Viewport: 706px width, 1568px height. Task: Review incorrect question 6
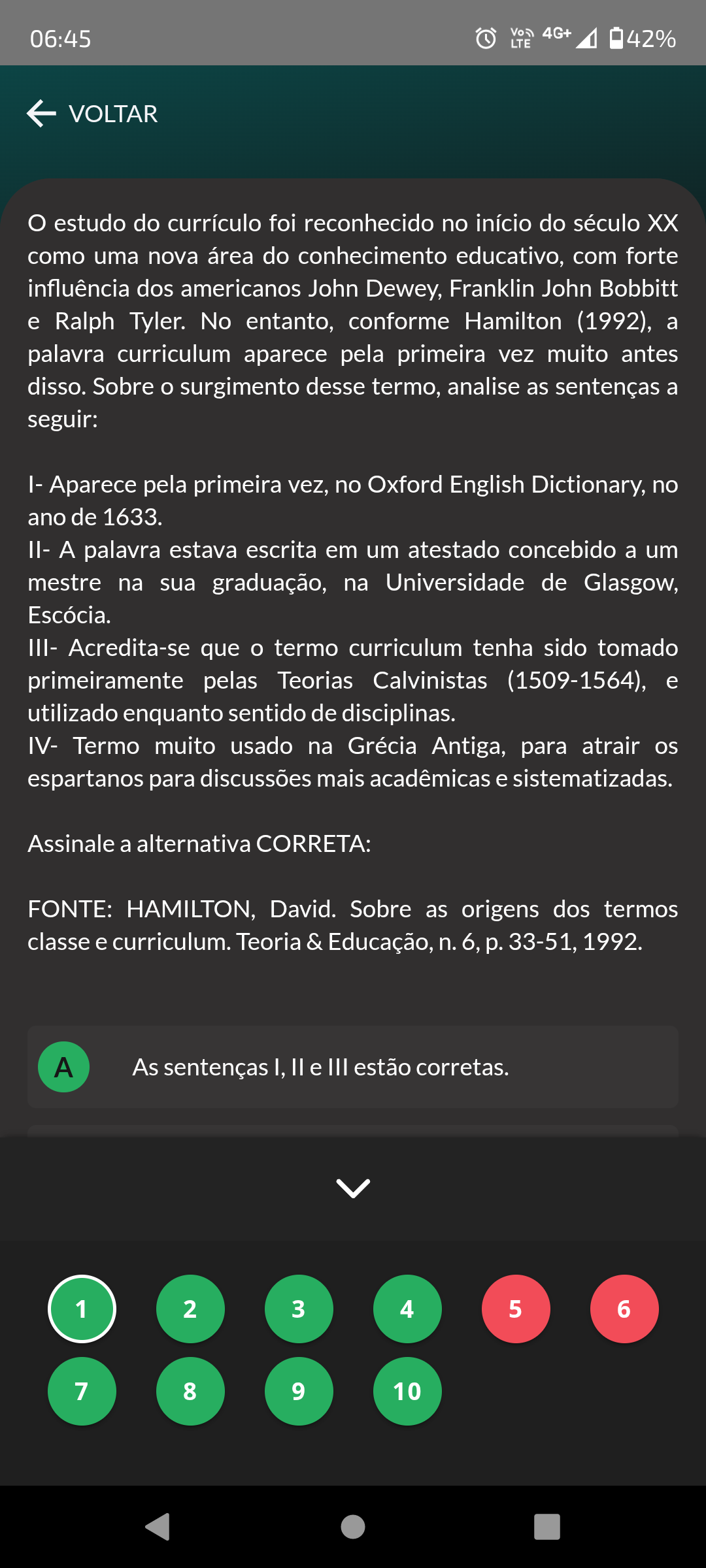pos(624,1309)
